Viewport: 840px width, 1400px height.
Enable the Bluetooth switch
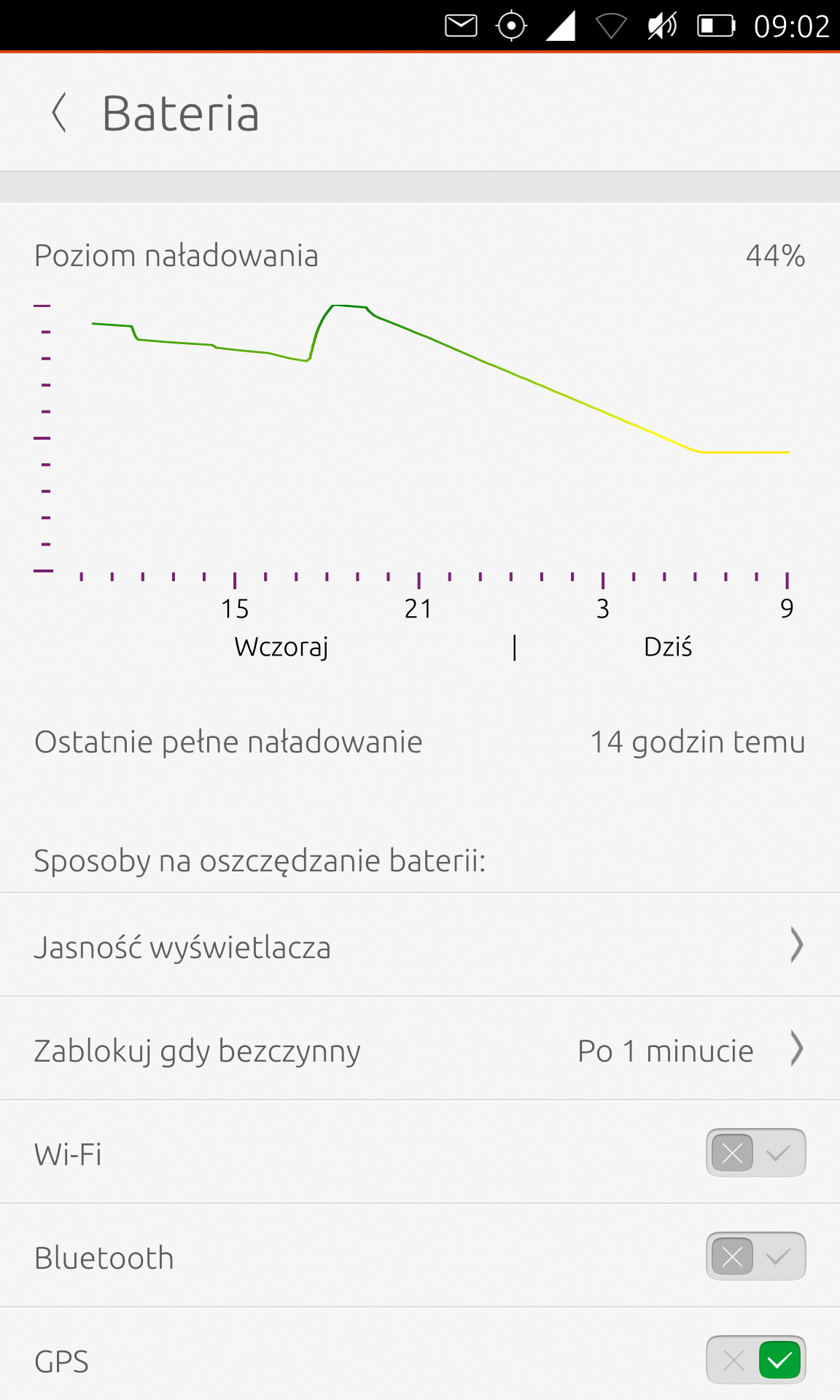point(755,1256)
